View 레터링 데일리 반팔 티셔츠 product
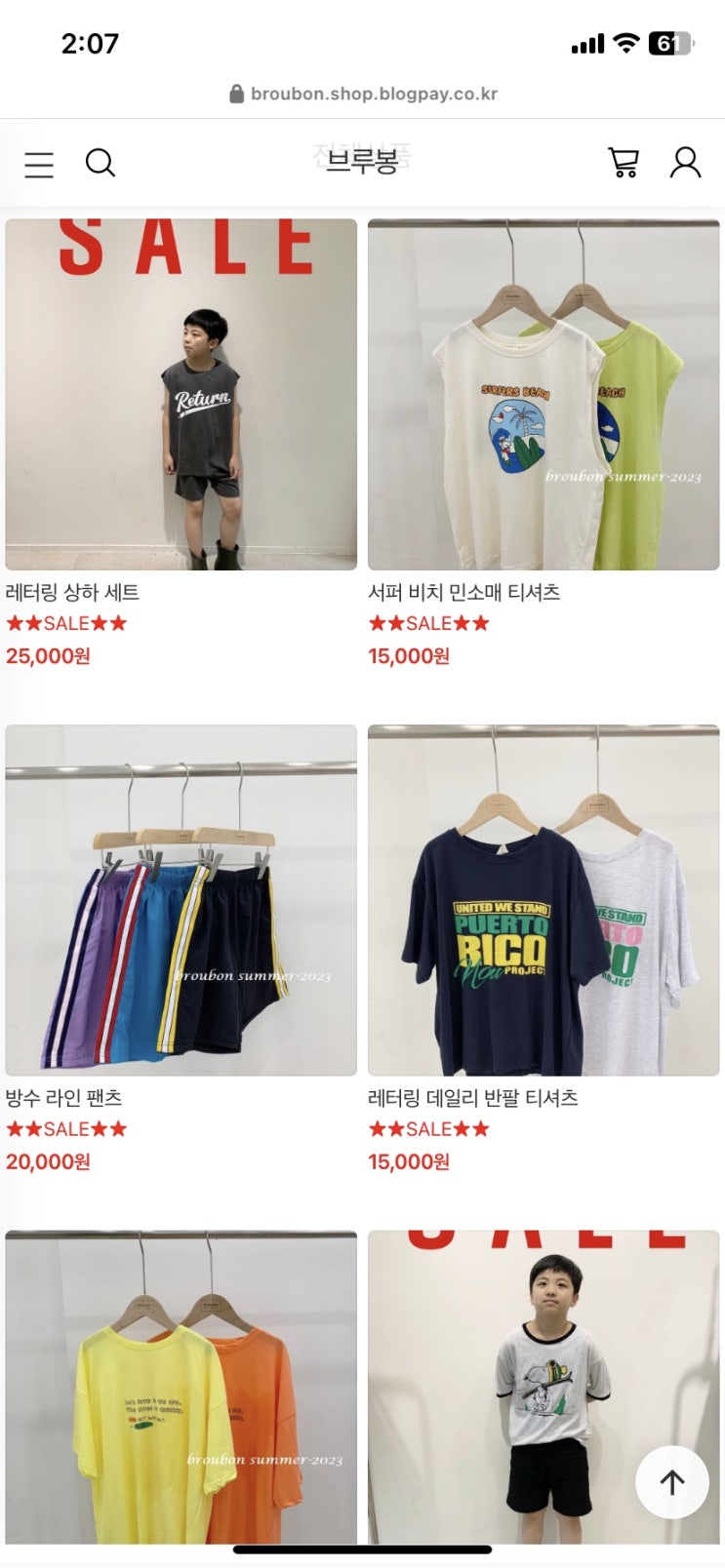 point(544,900)
